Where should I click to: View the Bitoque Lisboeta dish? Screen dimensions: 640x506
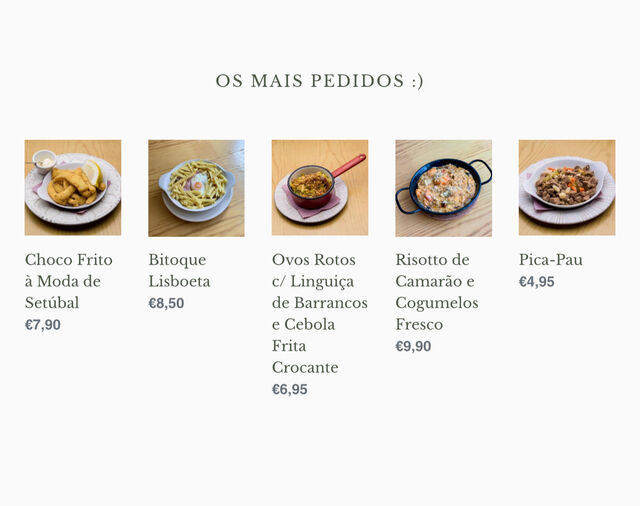(196, 188)
